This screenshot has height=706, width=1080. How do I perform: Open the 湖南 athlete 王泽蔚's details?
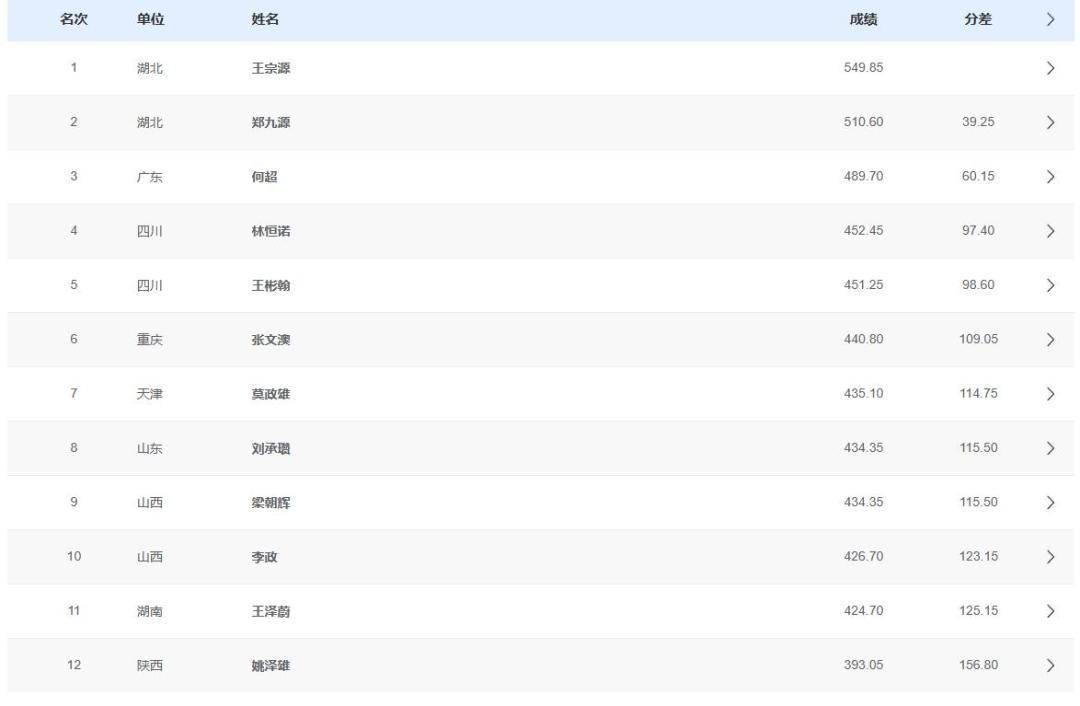point(1050,611)
